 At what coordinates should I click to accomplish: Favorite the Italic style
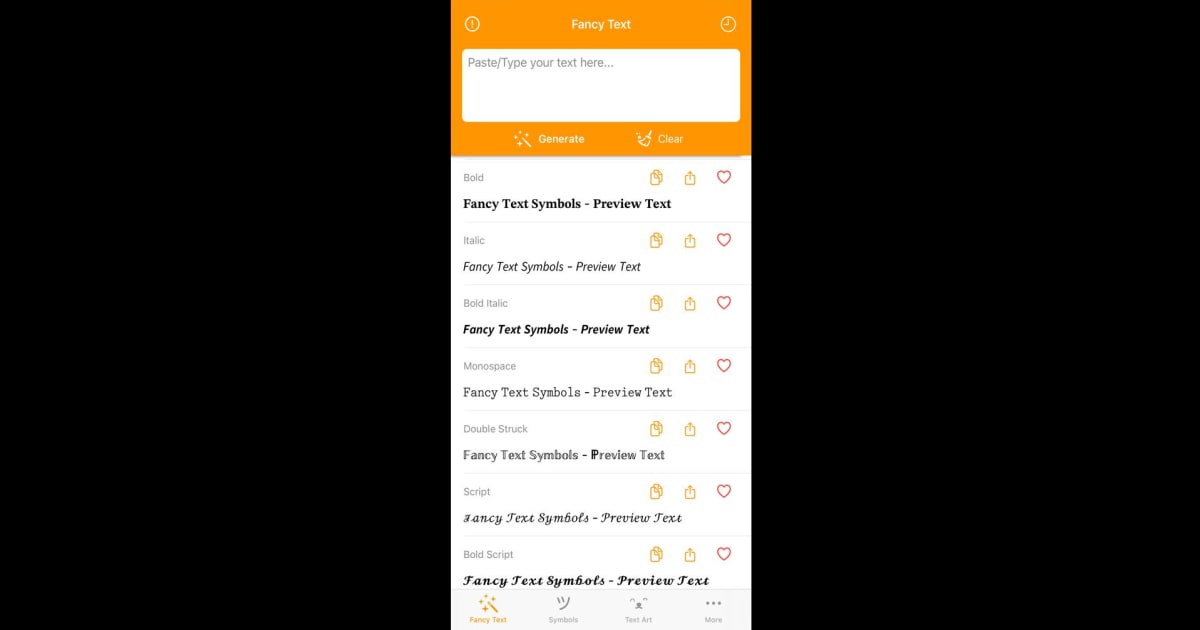(x=724, y=240)
